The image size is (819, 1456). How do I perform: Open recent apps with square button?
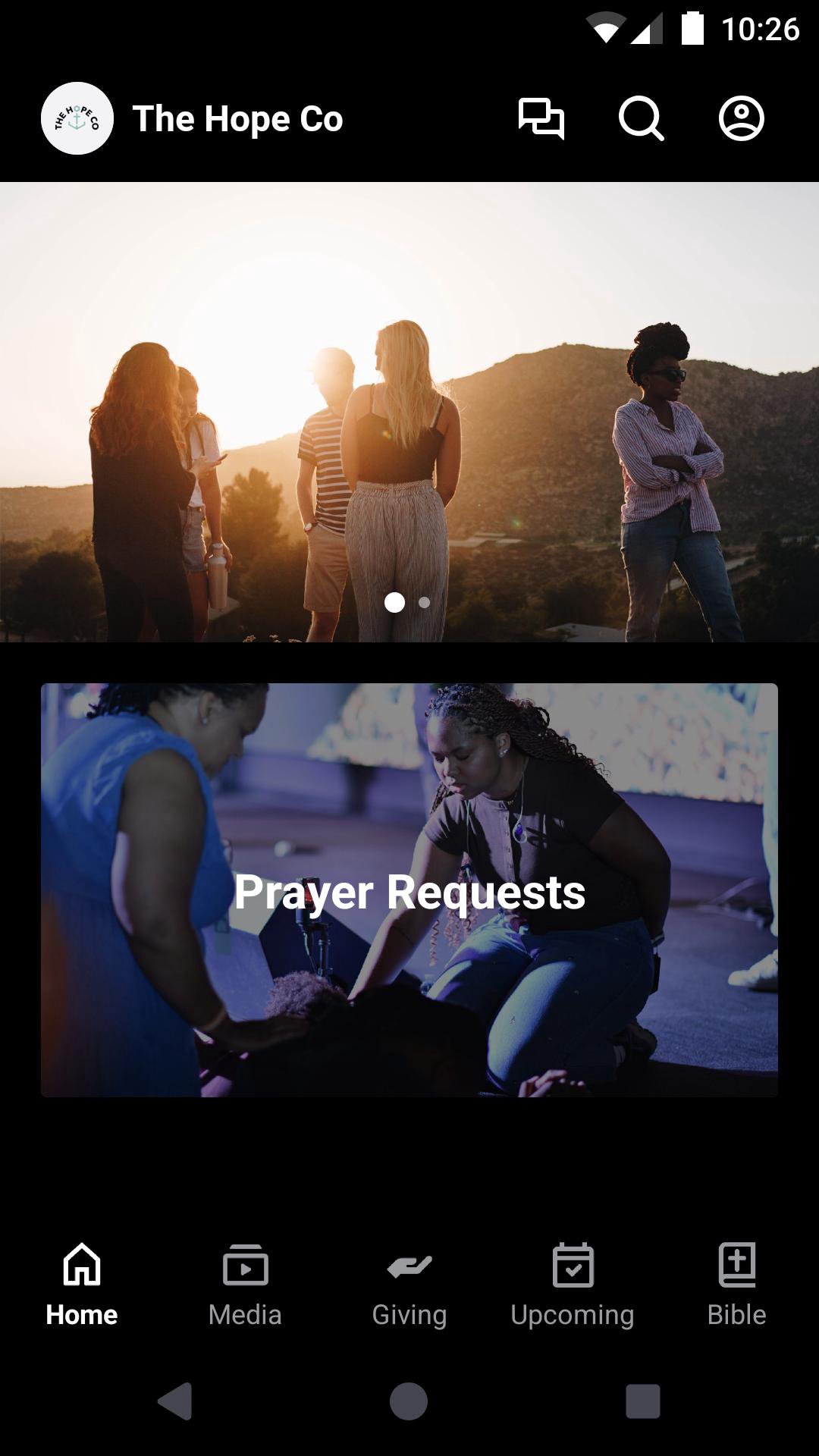[642, 1401]
